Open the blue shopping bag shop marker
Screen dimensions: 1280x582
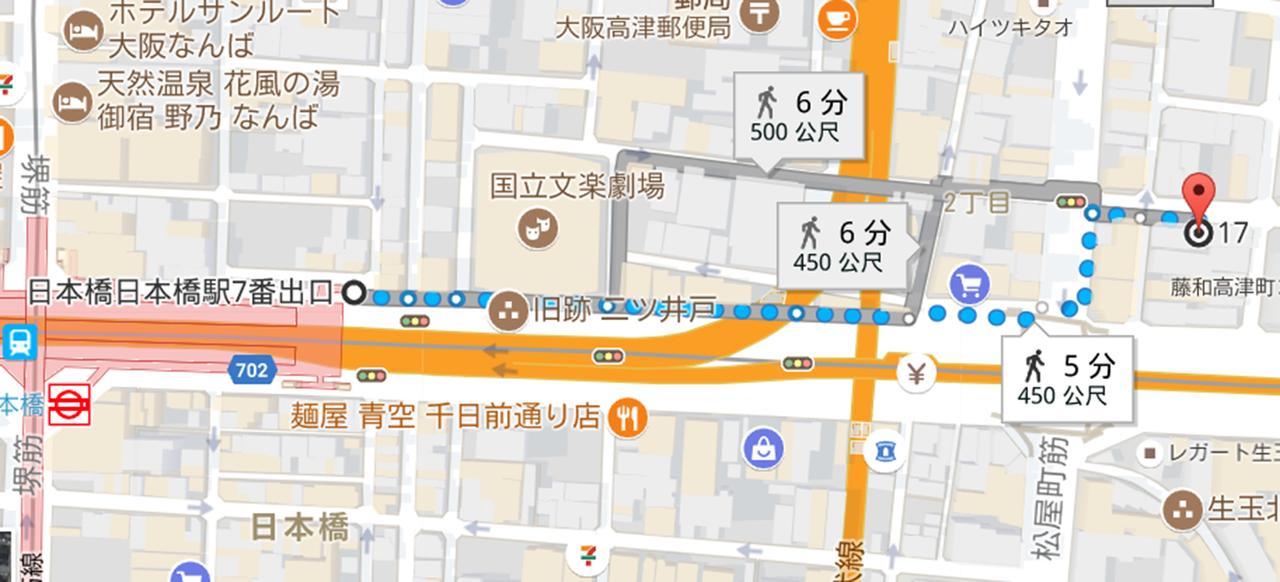763,447
